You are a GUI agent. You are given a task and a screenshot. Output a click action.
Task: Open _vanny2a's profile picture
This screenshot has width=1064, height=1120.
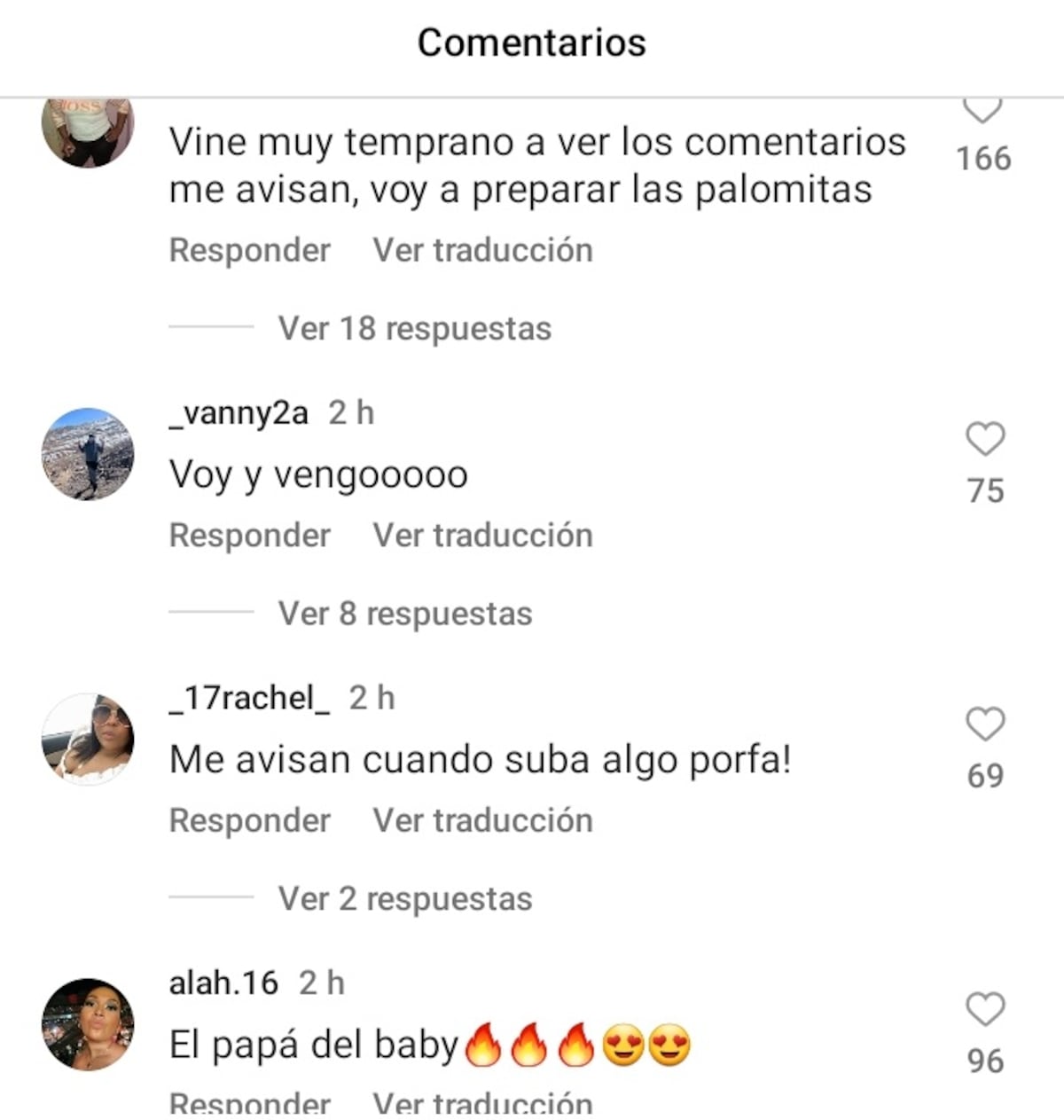click(x=88, y=454)
